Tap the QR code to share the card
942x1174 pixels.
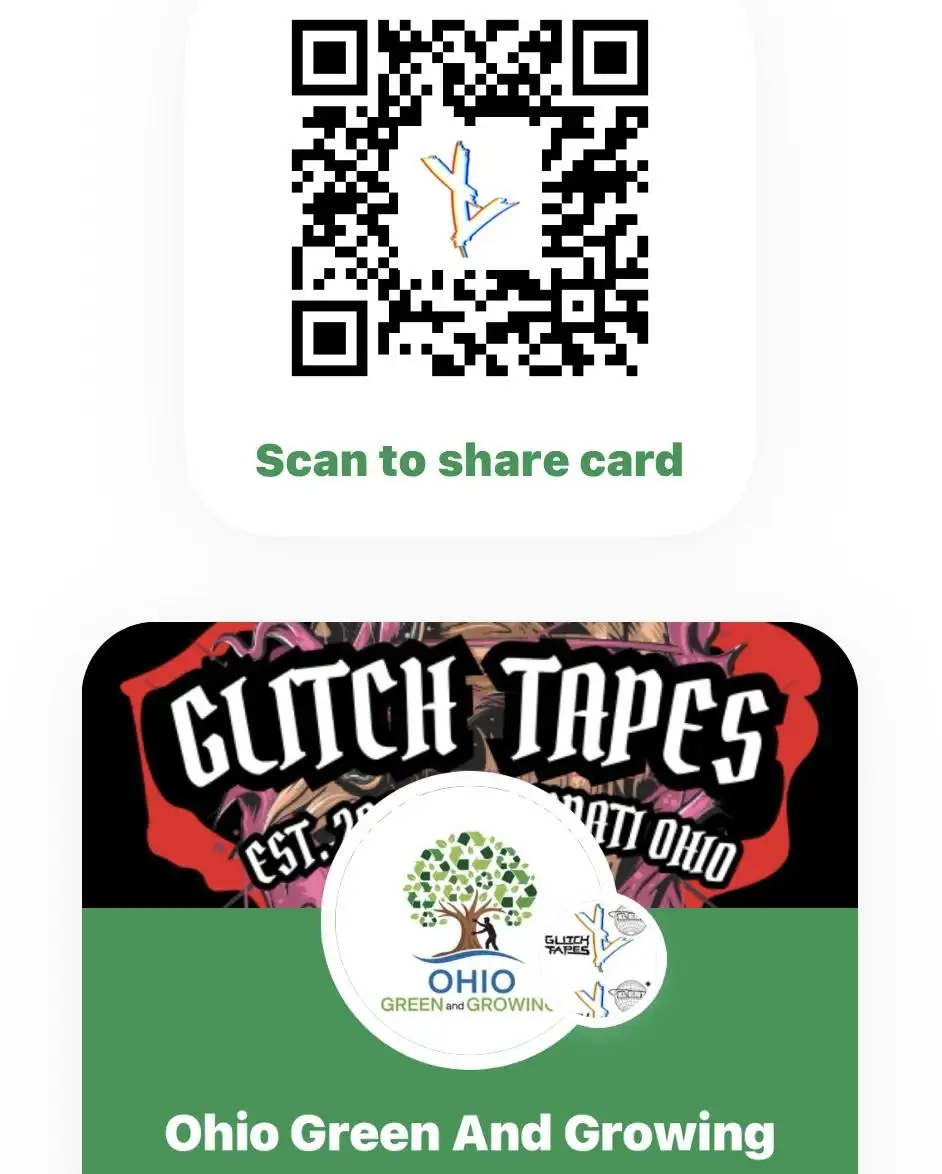pyautogui.click(x=470, y=200)
